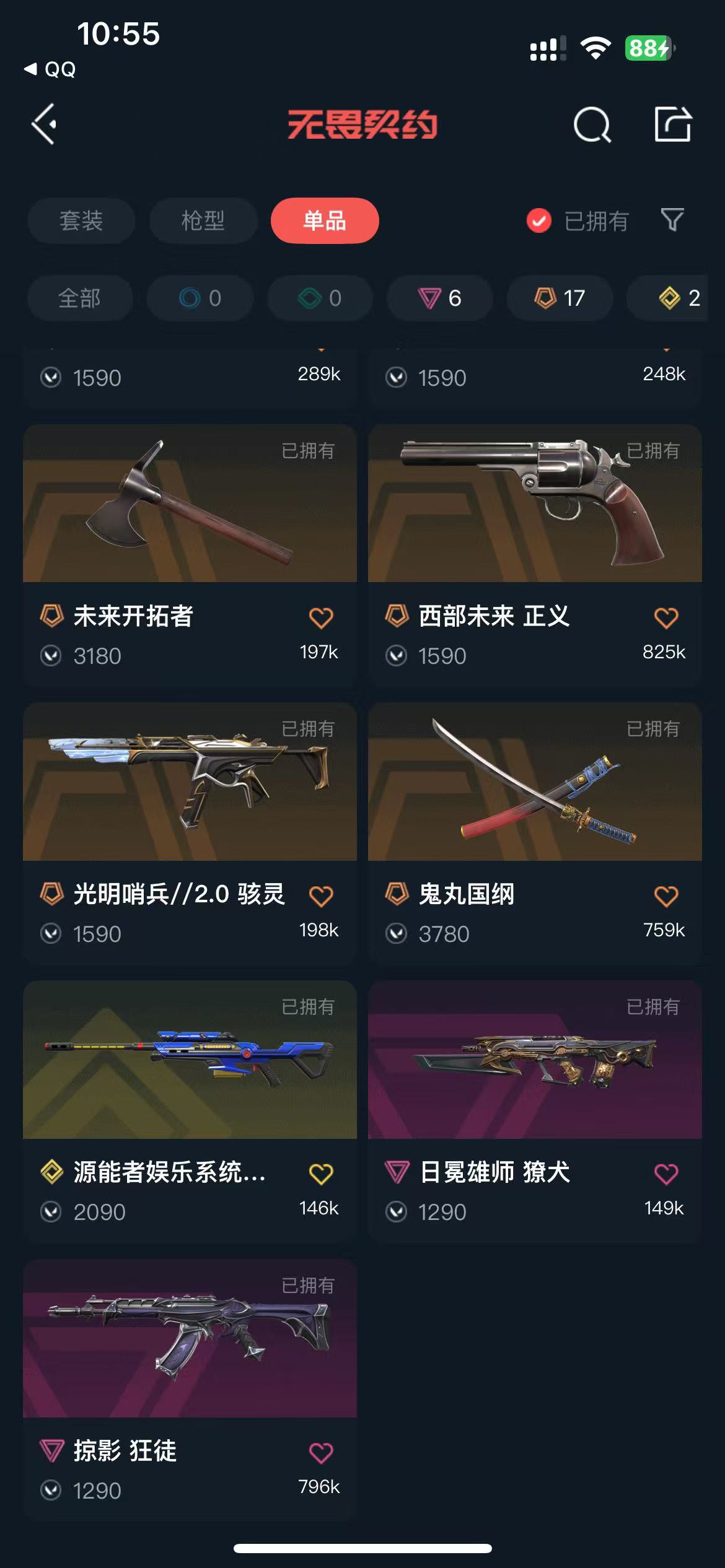Screen dimensions: 725x1568
Task: Filter by the orange tier chip showing 17
Action: (x=560, y=298)
